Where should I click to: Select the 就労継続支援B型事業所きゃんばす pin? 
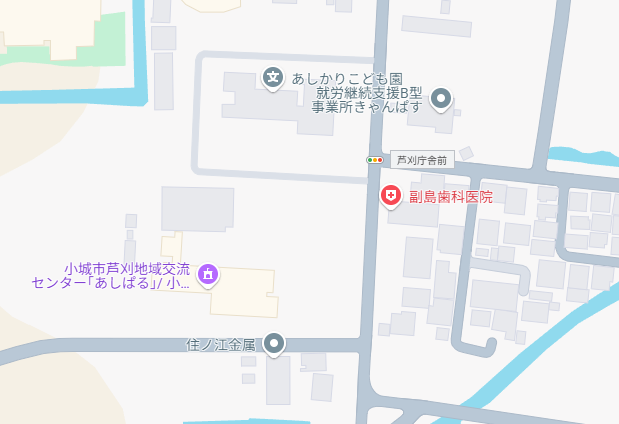tap(441, 99)
